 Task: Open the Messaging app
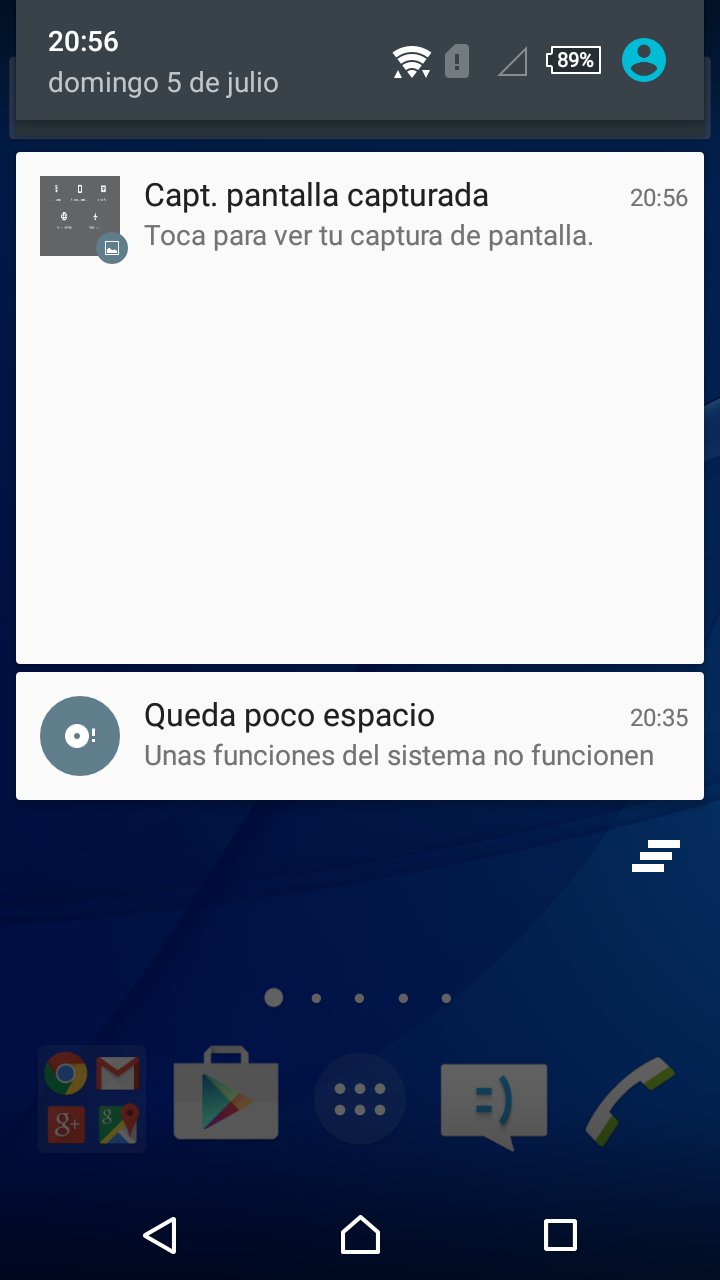tap(494, 1100)
